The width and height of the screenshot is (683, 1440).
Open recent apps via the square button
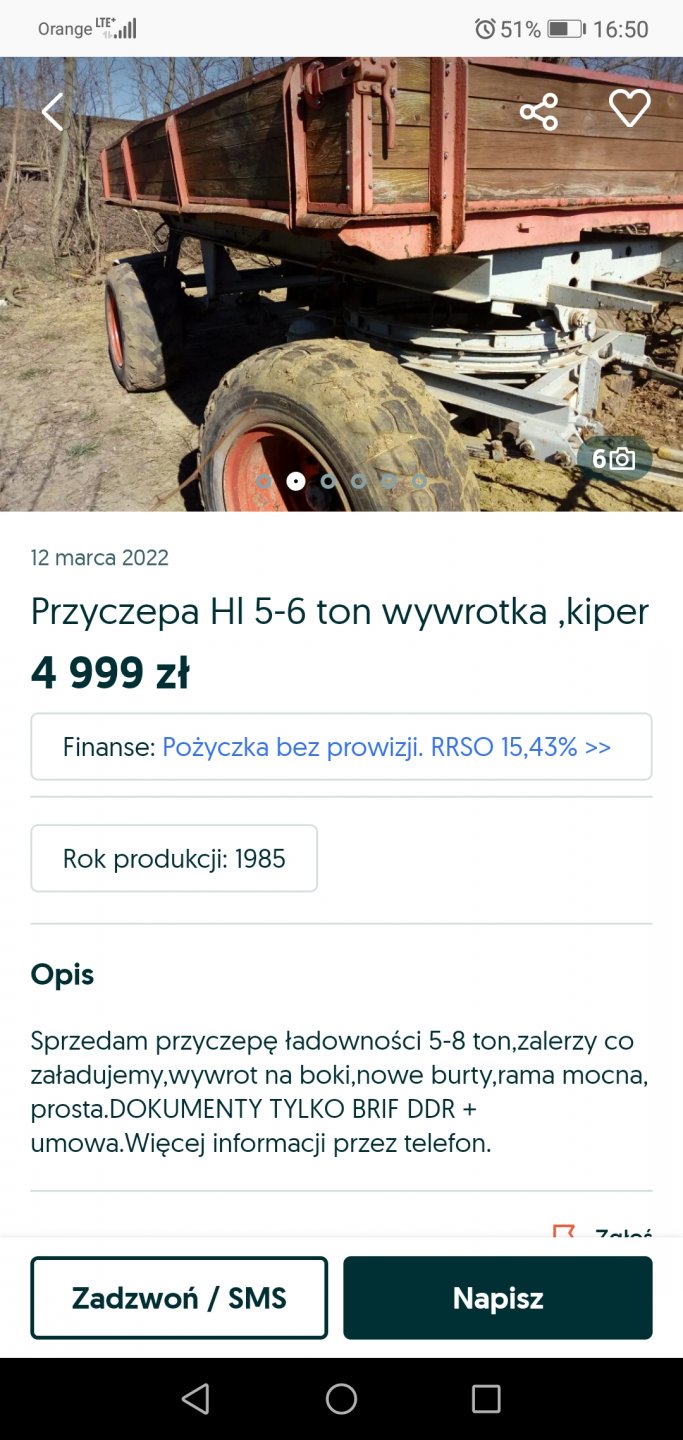coord(486,1398)
